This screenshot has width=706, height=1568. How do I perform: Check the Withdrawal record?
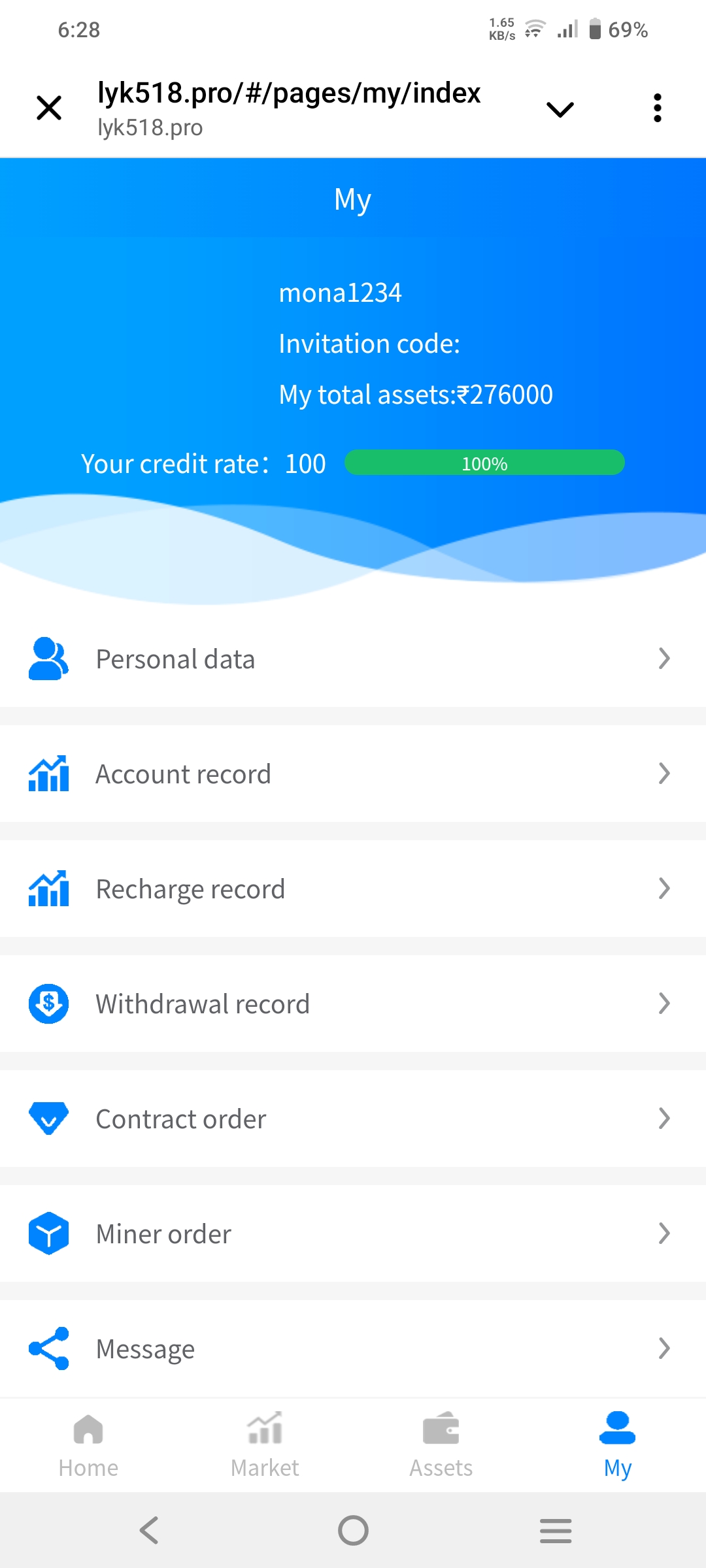coord(353,1004)
